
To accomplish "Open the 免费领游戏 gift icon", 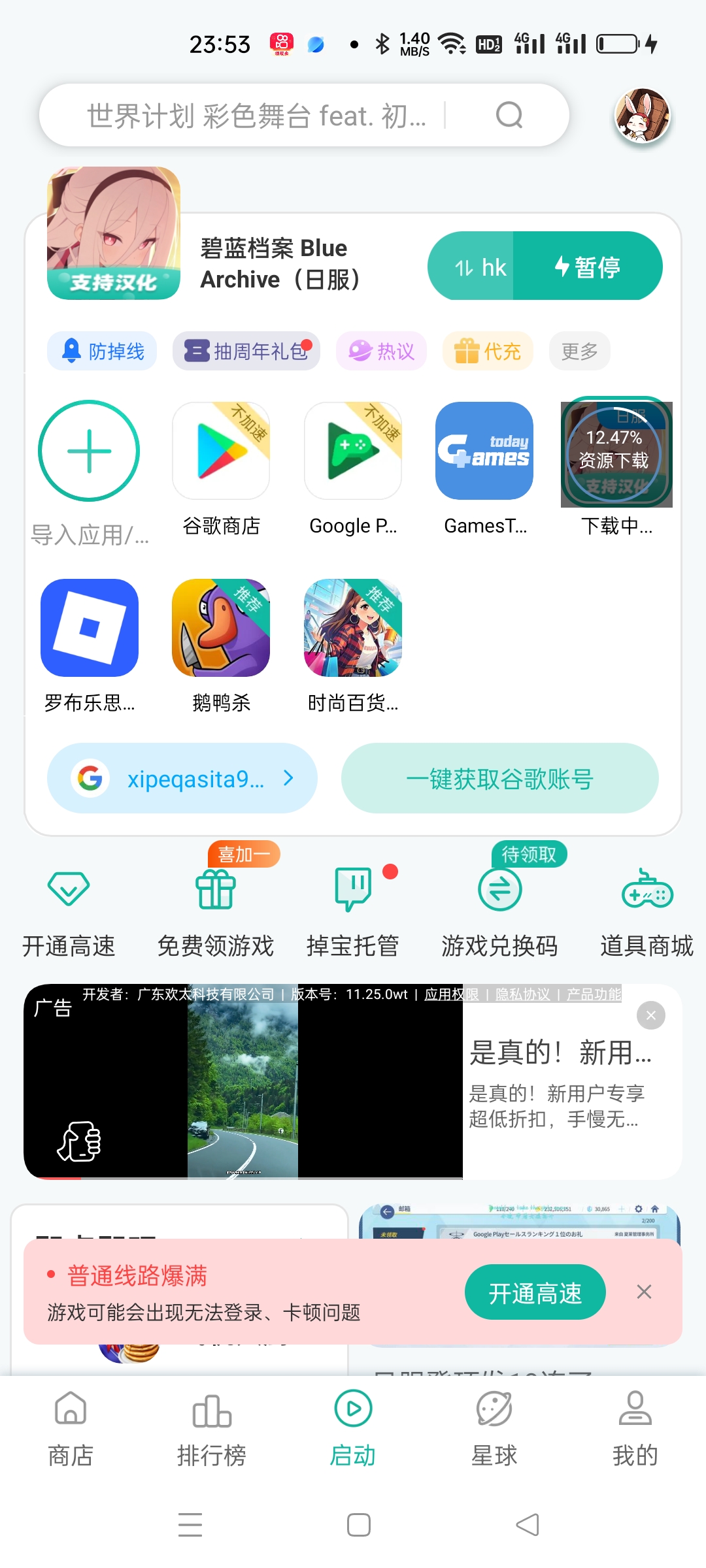I will (x=216, y=889).
